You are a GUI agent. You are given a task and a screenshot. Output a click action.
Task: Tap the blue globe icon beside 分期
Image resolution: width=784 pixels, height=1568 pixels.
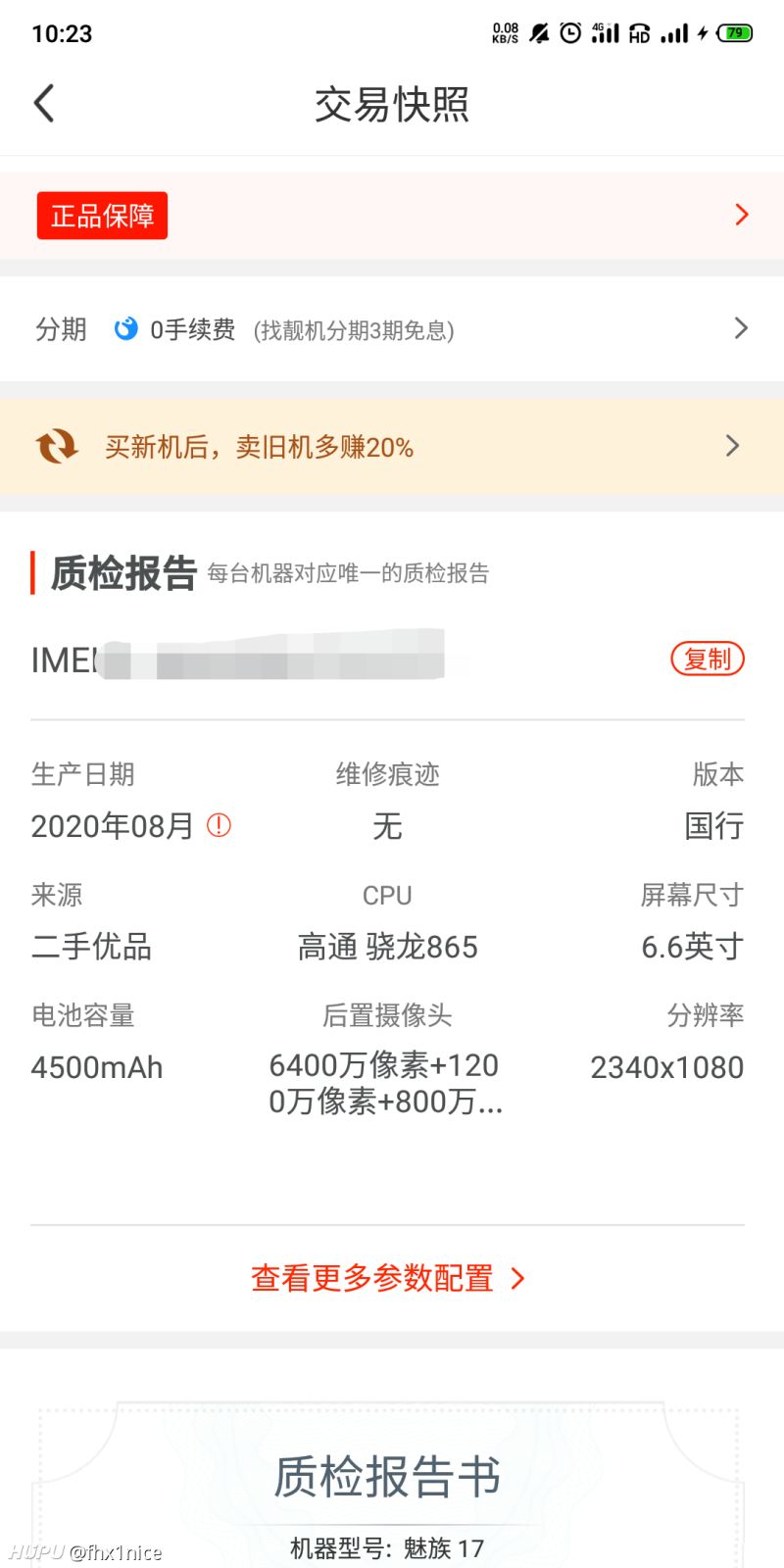[127, 329]
